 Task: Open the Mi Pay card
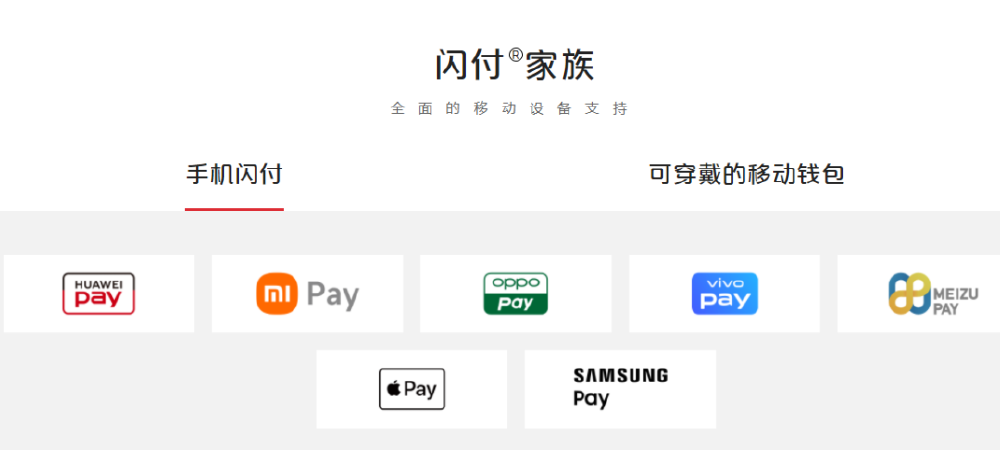click(307, 293)
